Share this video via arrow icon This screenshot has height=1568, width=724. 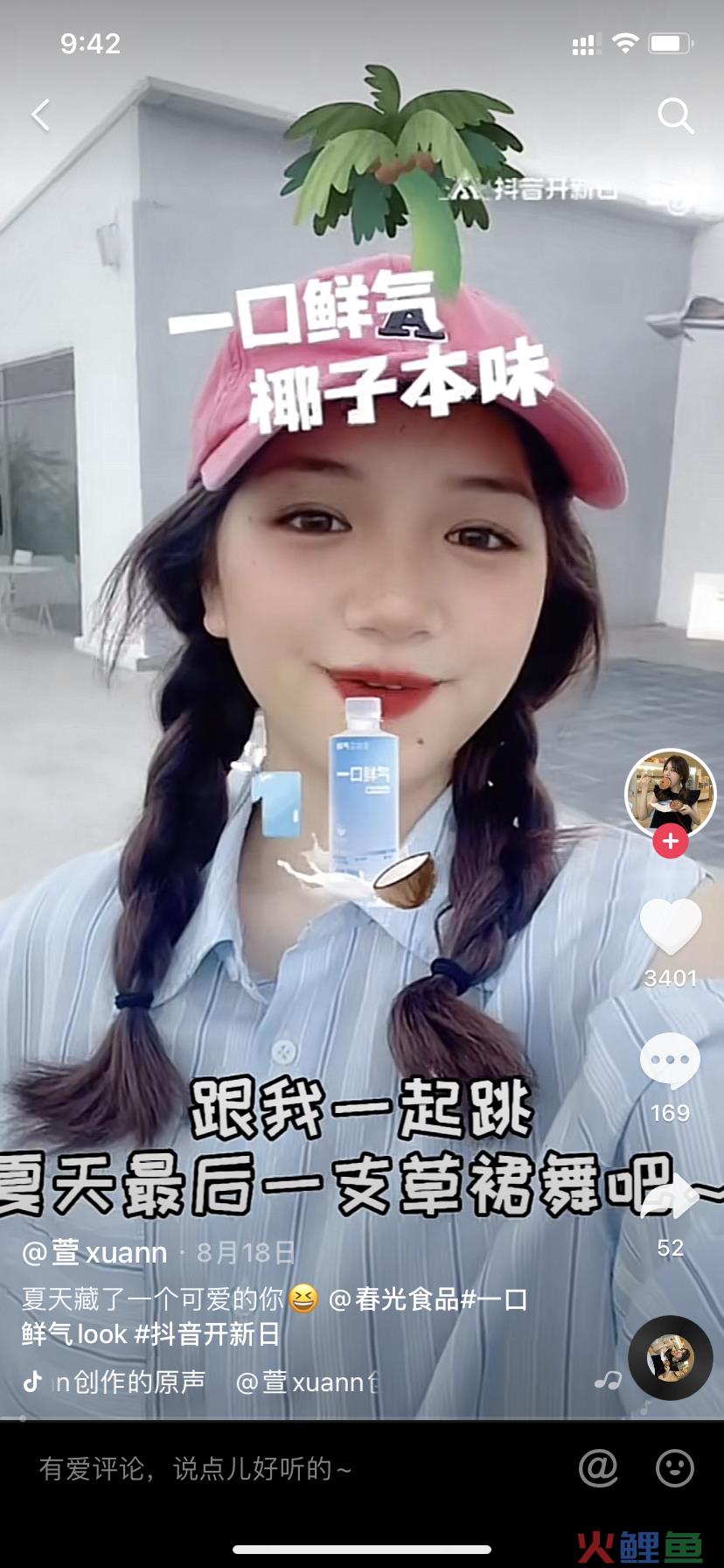point(670,1199)
